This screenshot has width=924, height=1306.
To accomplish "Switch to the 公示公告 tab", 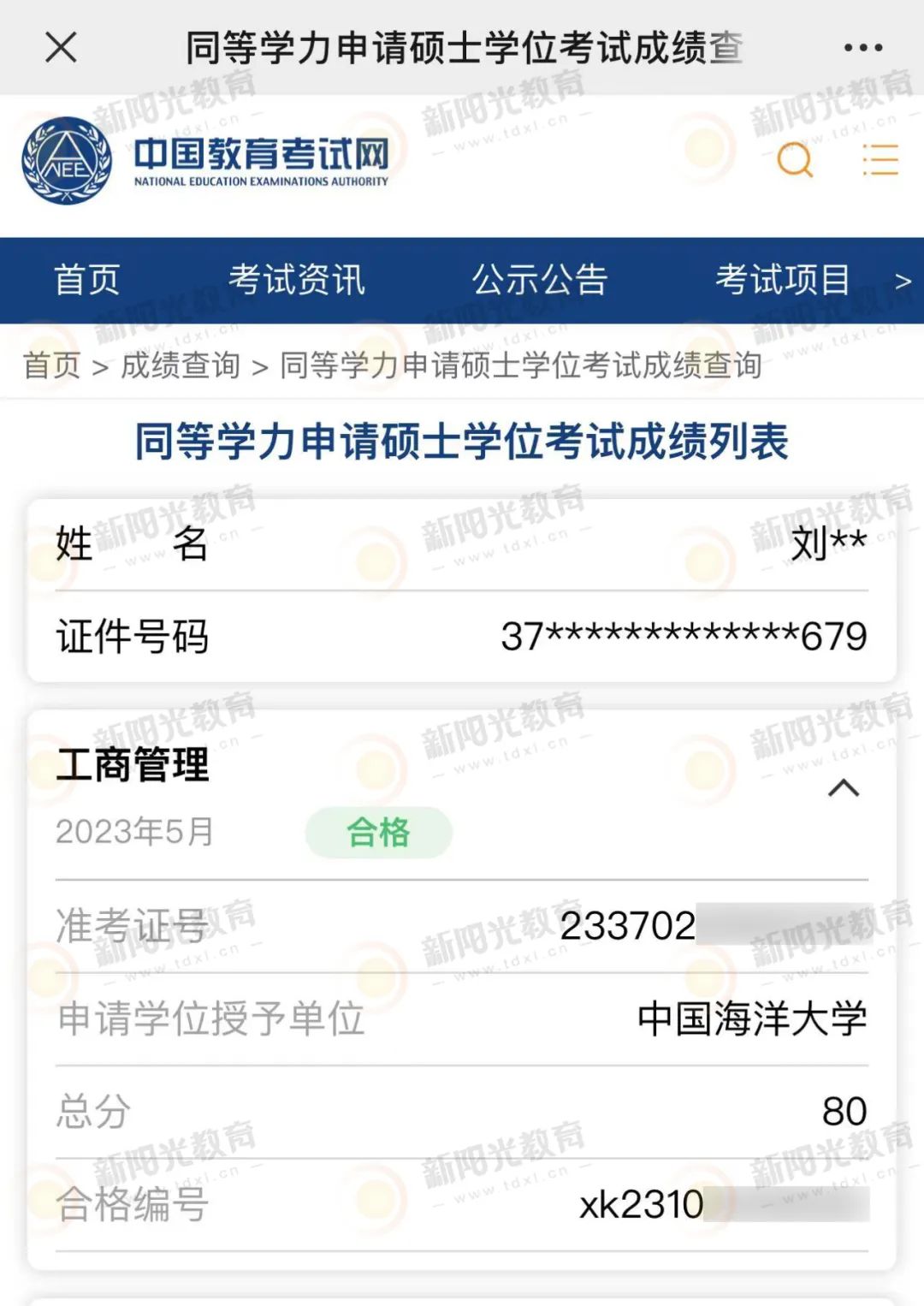I will click(x=540, y=280).
